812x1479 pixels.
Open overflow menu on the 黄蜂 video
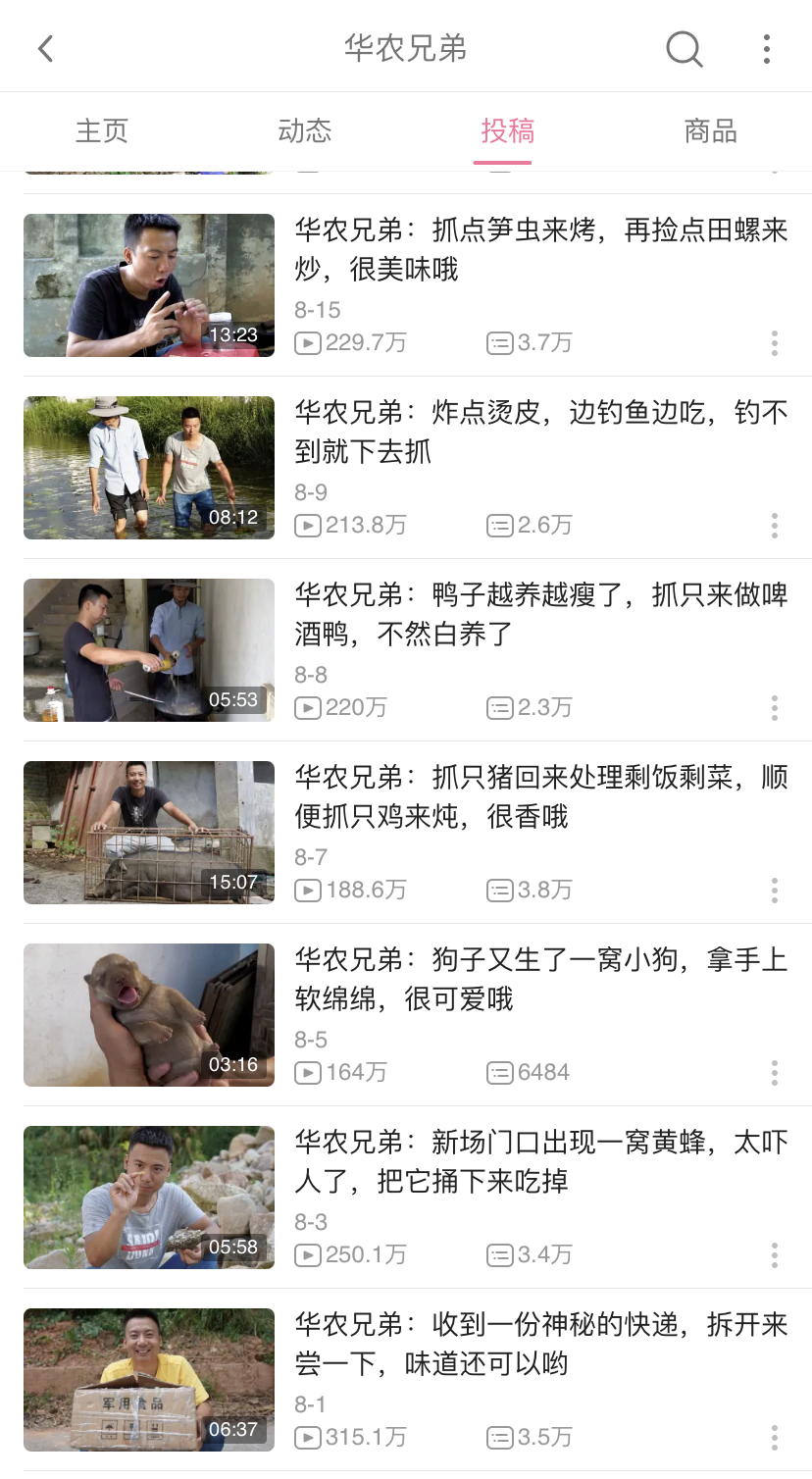pos(775,1256)
